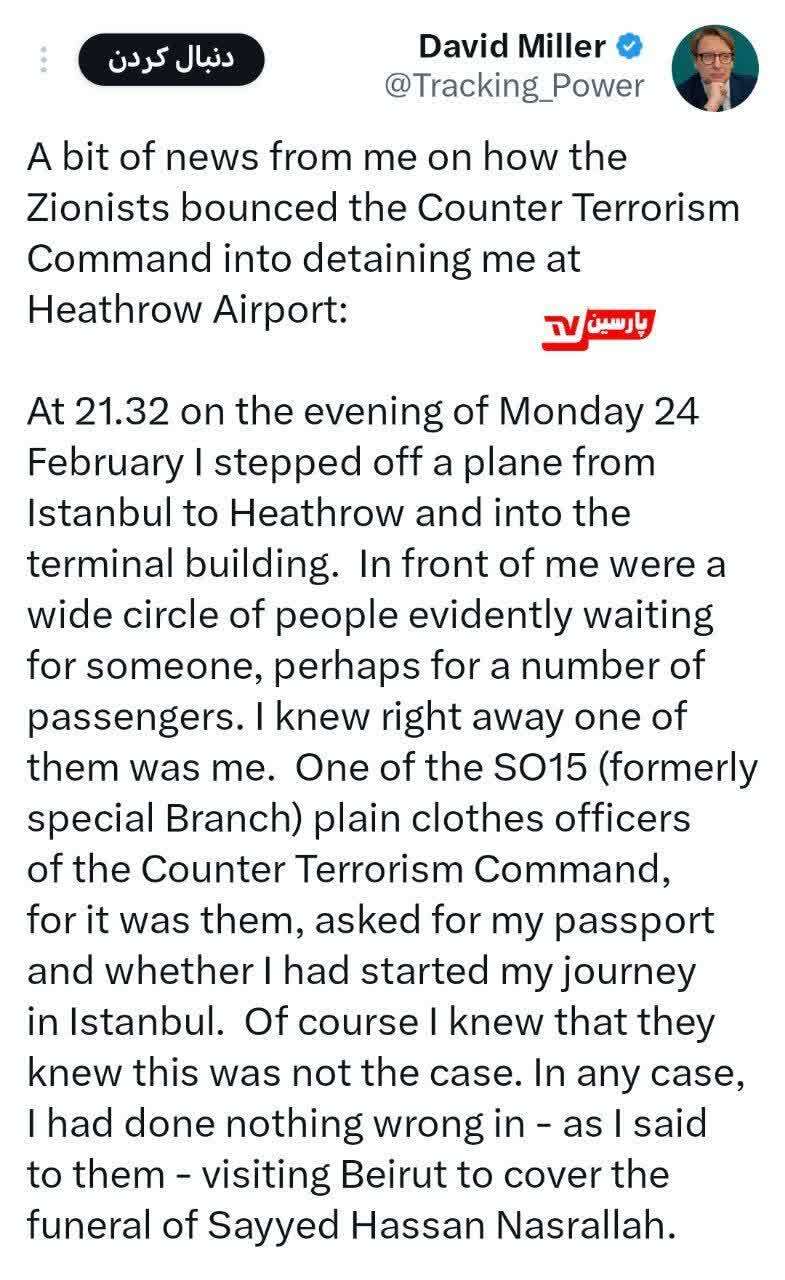This screenshot has width=785, height=1280.
Task: Open the three-dot overflow menu
Action: [x=42, y=61]
